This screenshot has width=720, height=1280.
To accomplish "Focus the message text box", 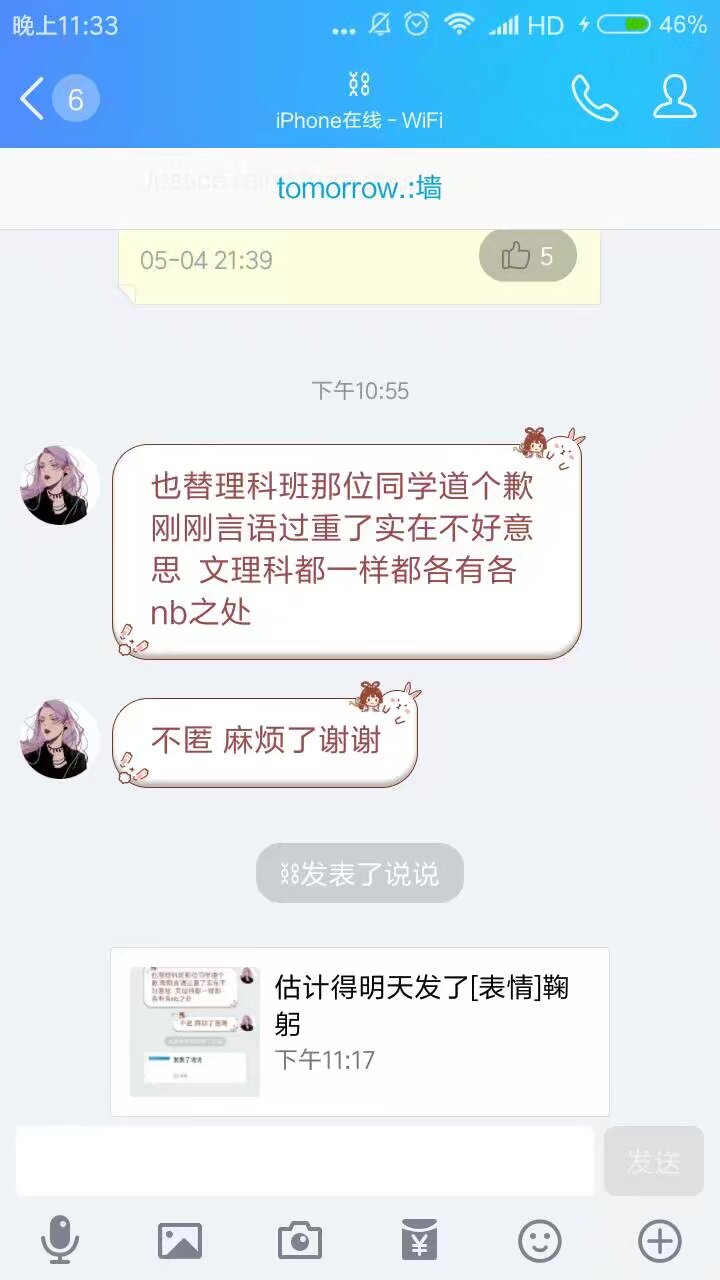I will coord(305,1161).
